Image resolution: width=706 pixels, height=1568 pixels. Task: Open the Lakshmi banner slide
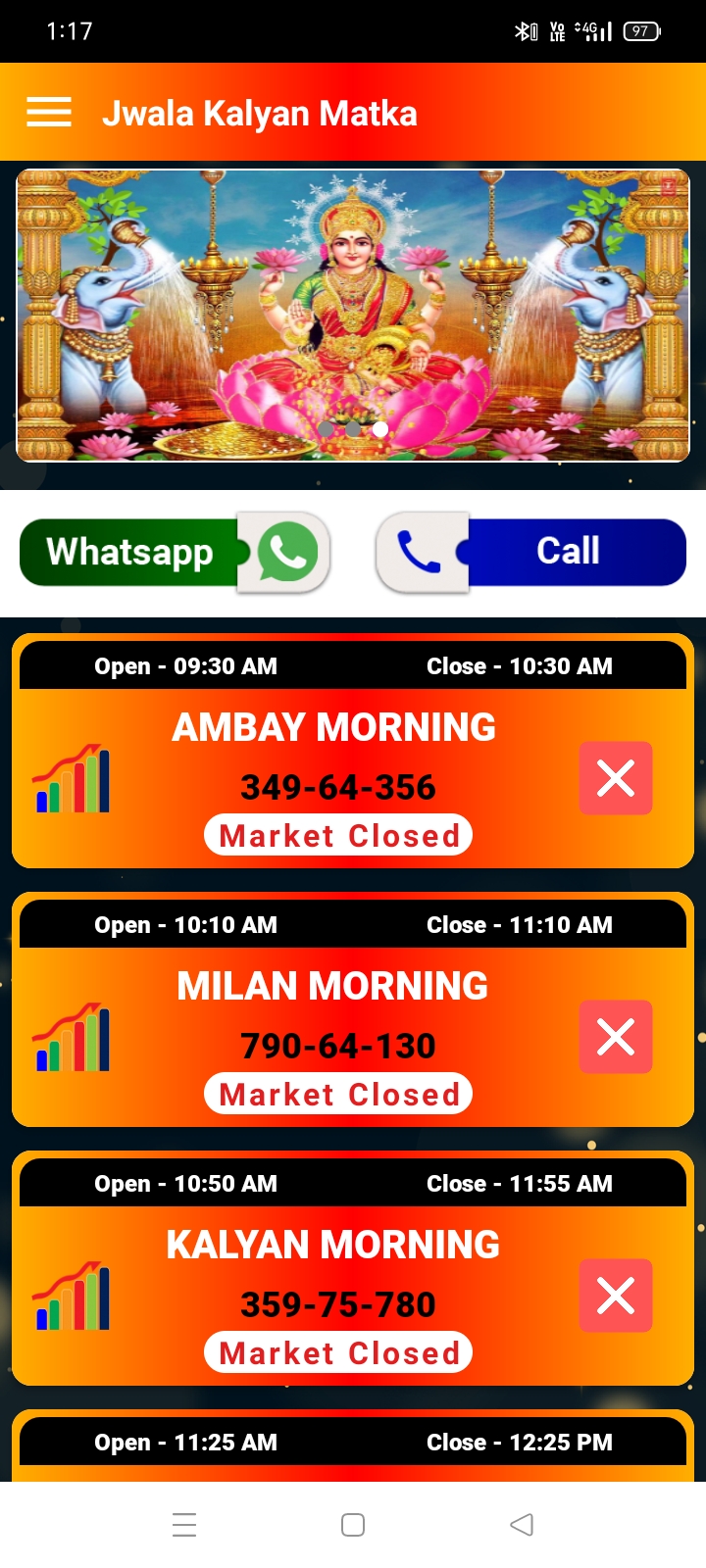pos(353,314)
